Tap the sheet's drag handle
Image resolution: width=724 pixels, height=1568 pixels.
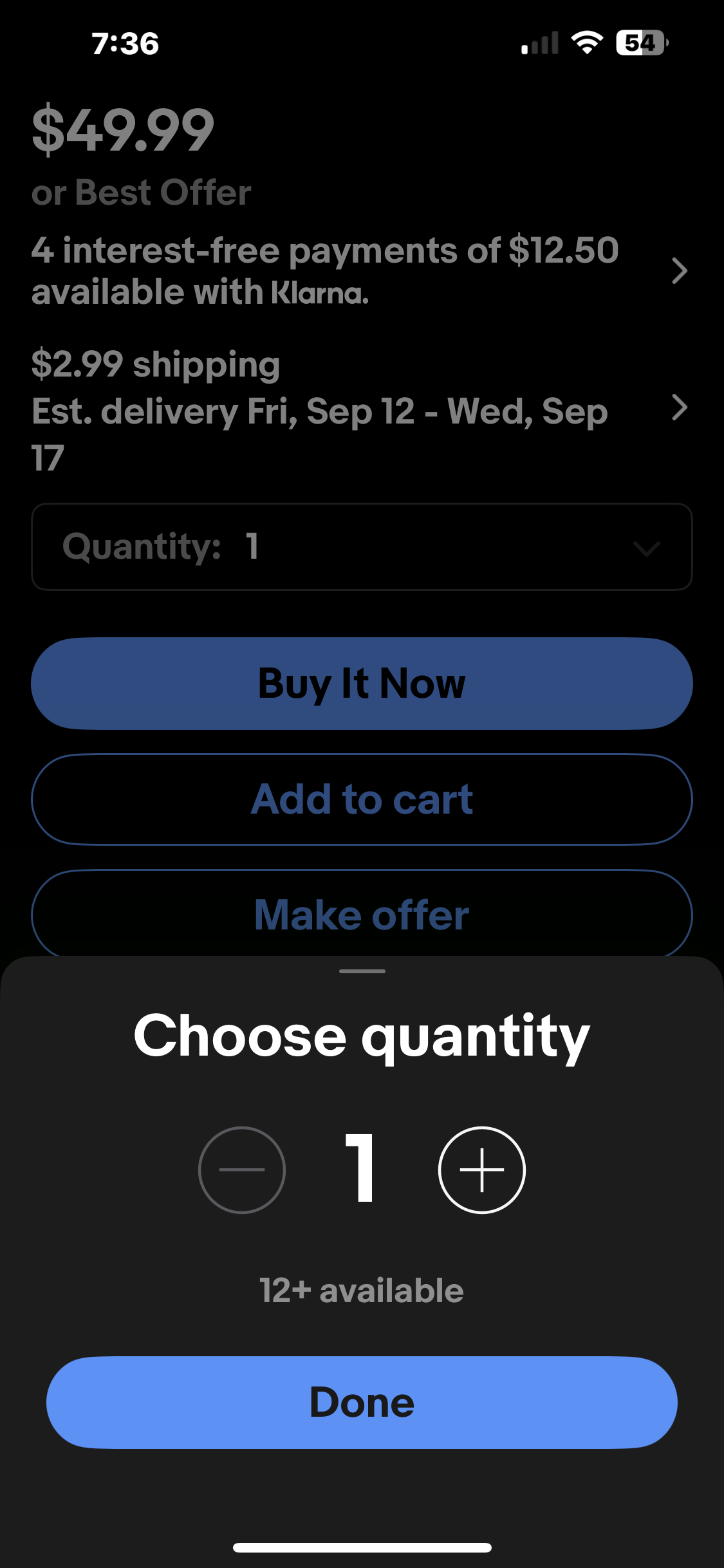(362, 971)
